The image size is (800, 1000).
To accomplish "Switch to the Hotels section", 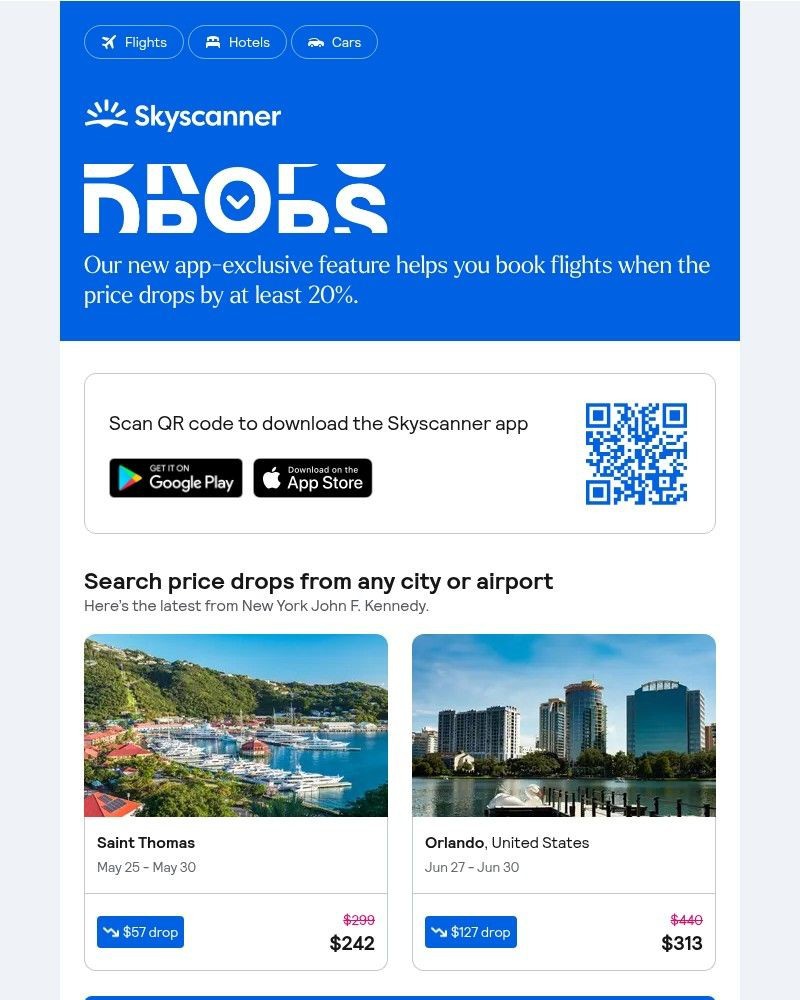I will [x=238, y=42].
